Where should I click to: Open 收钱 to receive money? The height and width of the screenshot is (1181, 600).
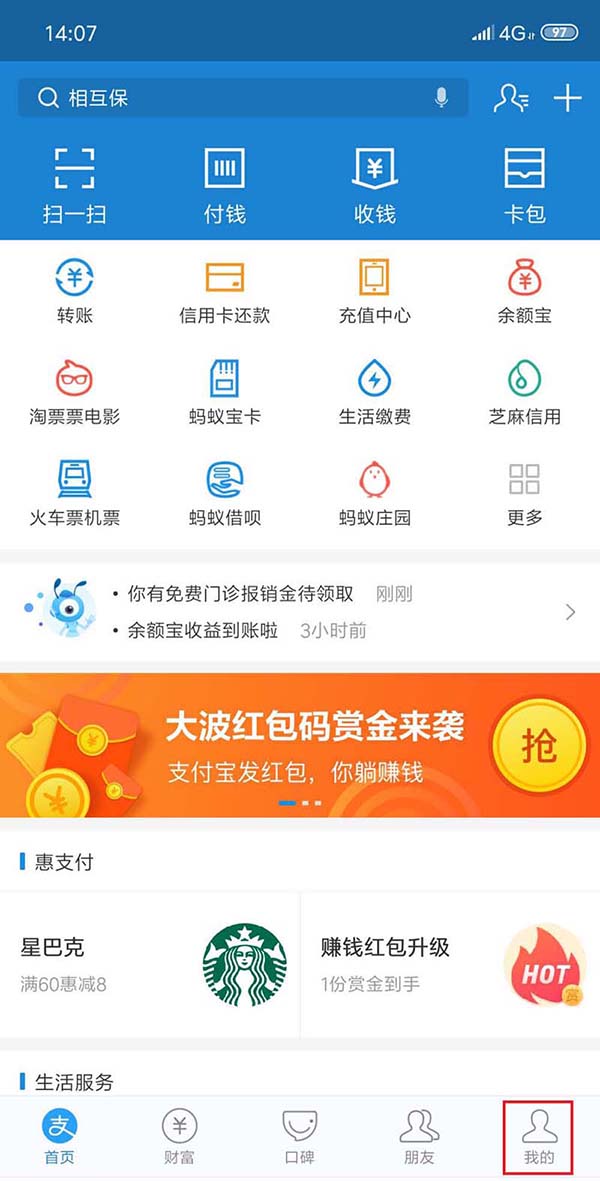[x=375, y=185]
